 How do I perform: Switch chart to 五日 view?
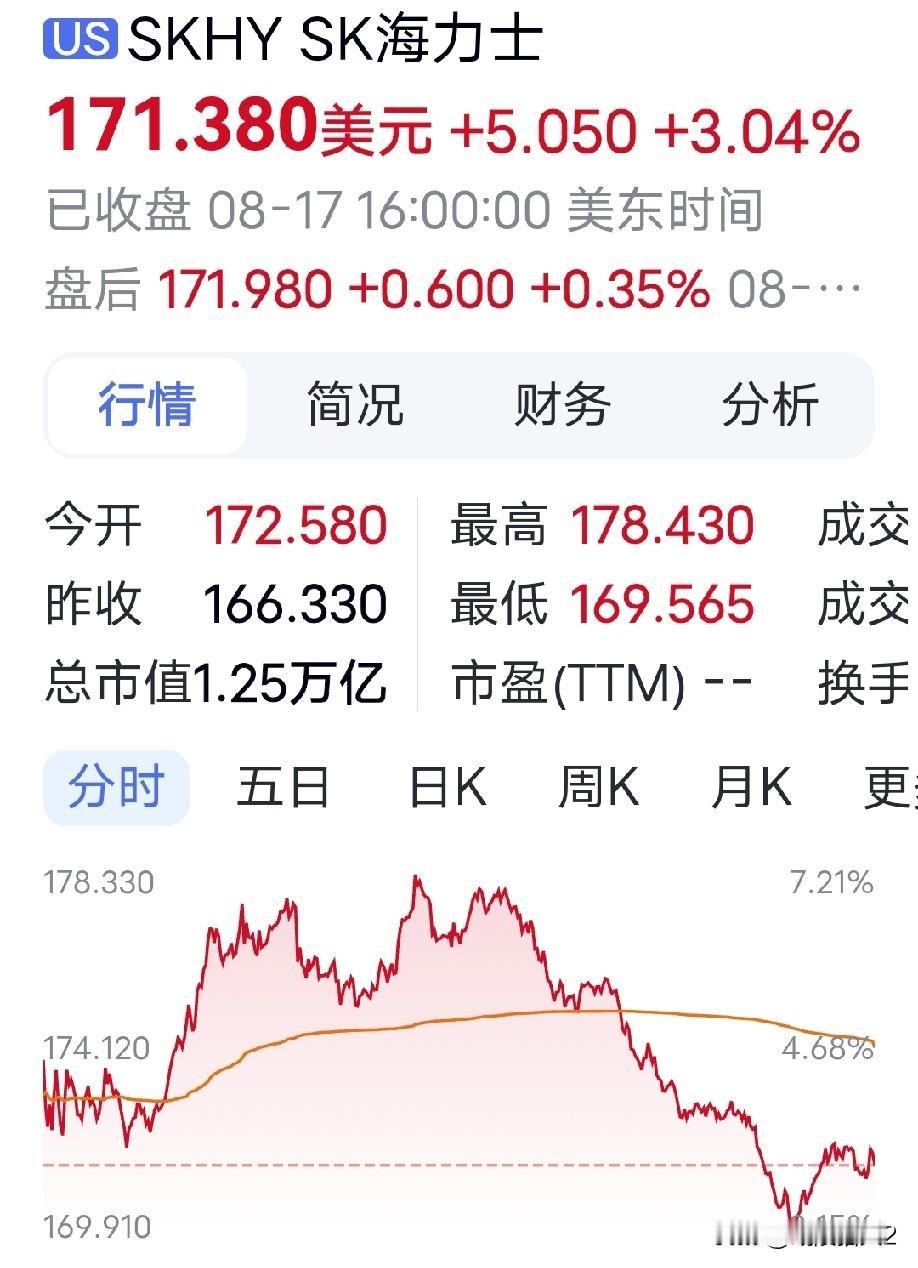[284, 787]
